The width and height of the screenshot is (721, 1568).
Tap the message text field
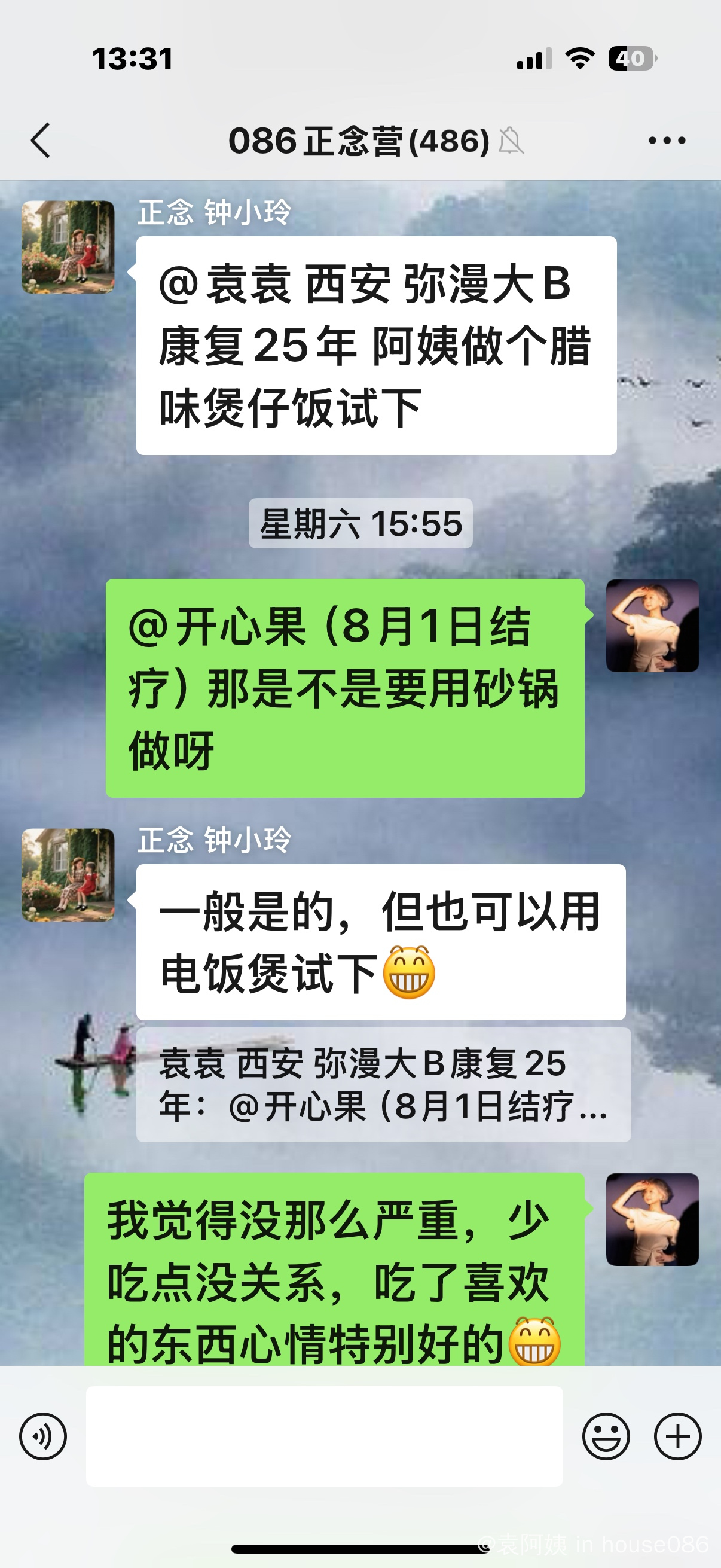[323, 1436]
